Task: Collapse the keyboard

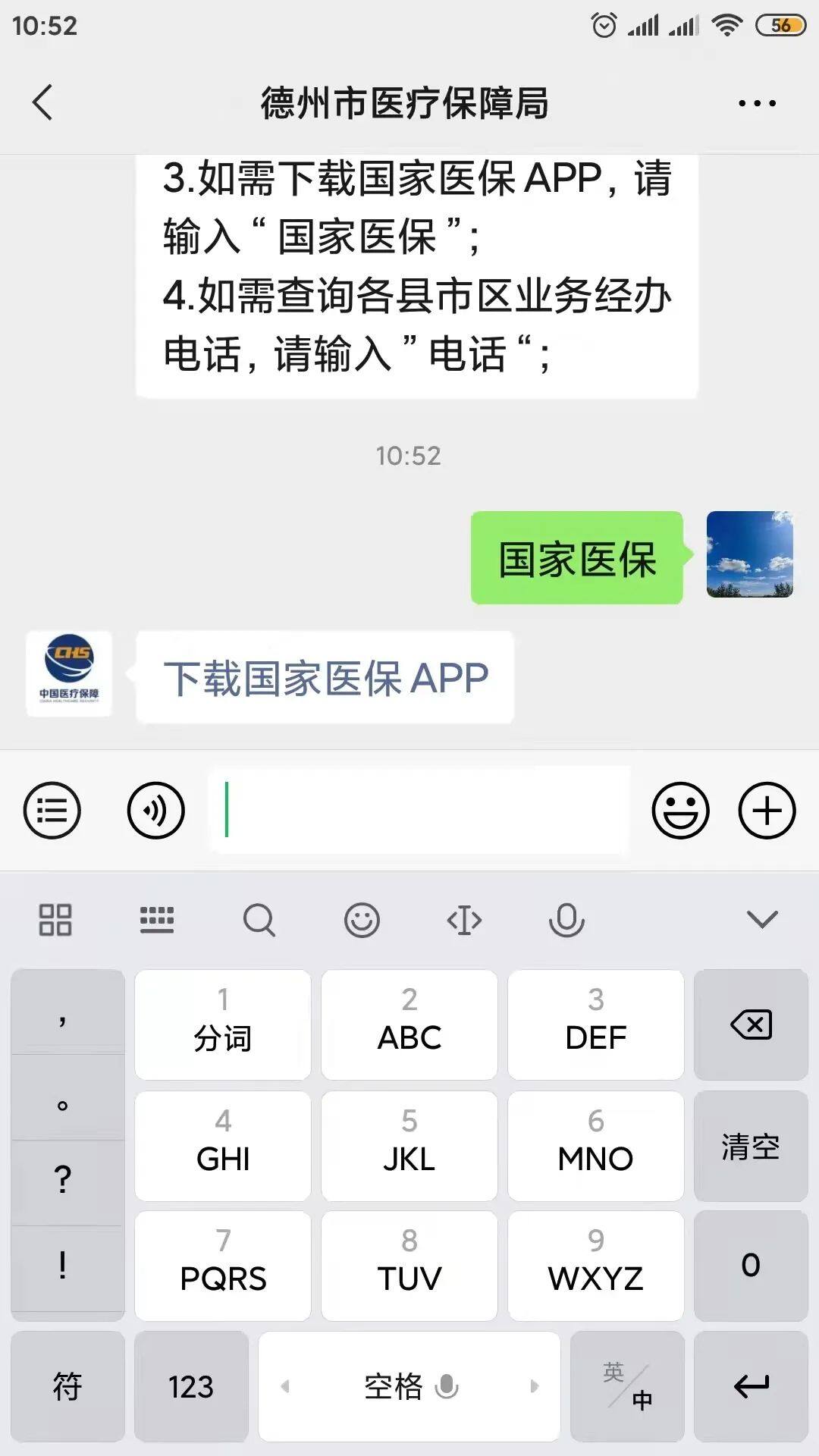Action: (x=762, y=920)
